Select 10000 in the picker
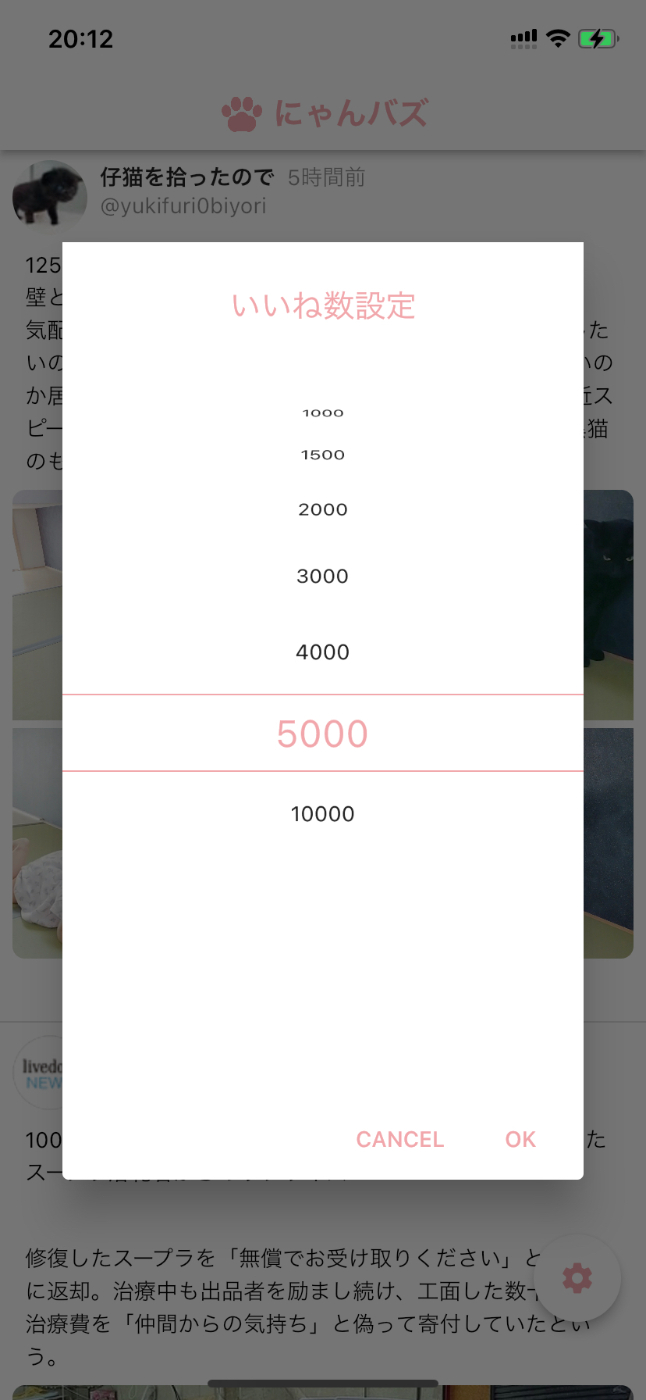This screenshot has width=646, height=1400. tap(322, 814)
